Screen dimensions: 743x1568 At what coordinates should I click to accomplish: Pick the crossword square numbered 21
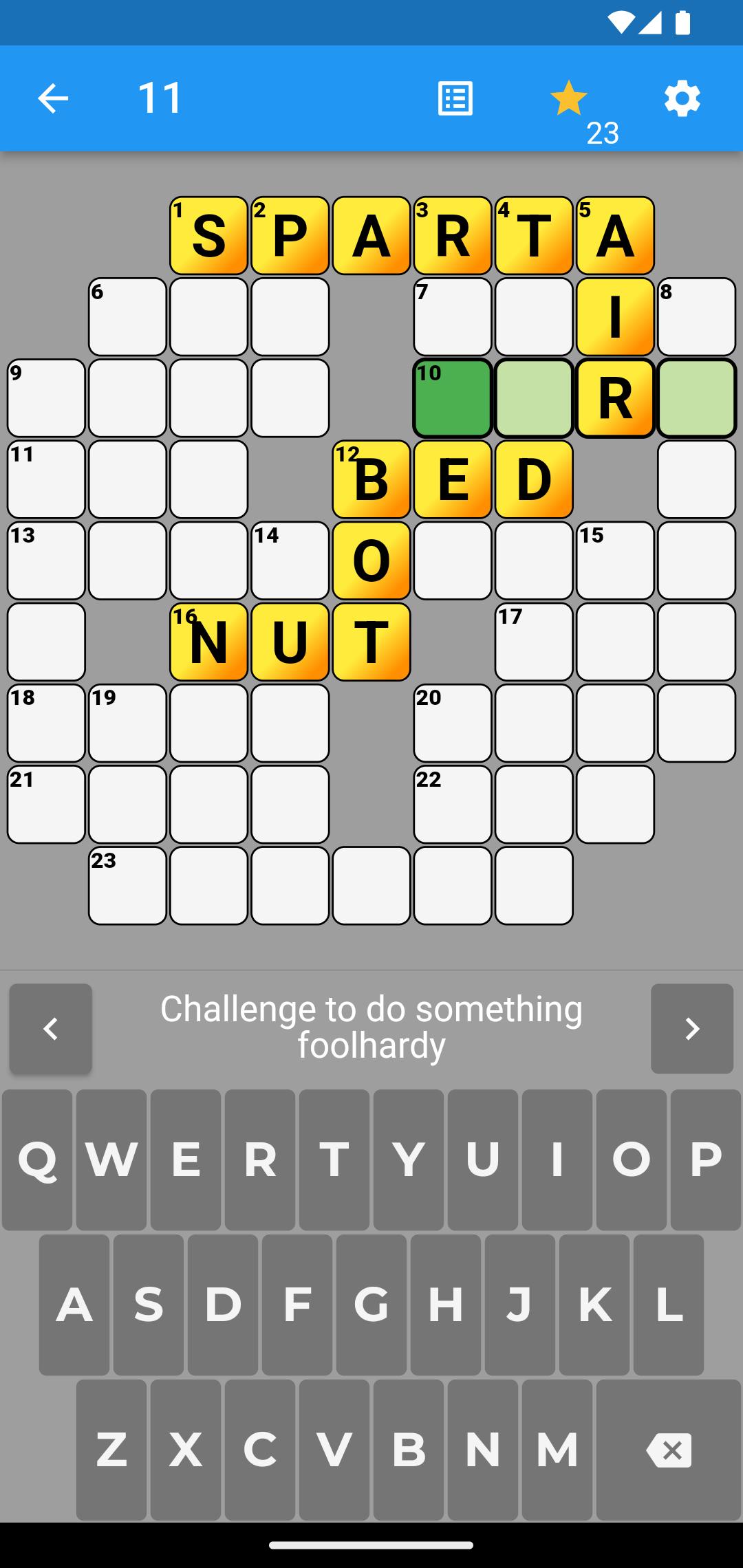pyautogui.click(x=46, y=805)
